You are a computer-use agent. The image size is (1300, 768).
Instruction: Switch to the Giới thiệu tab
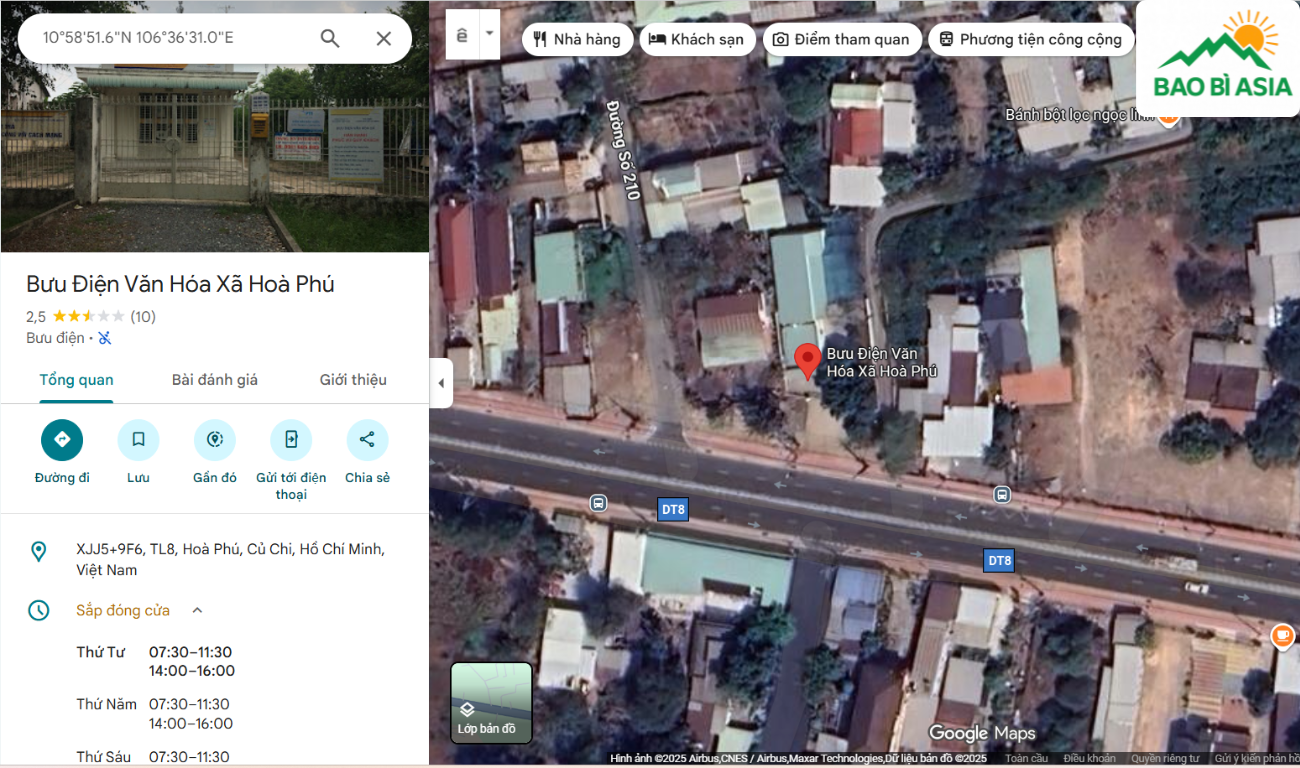point(353,380)
